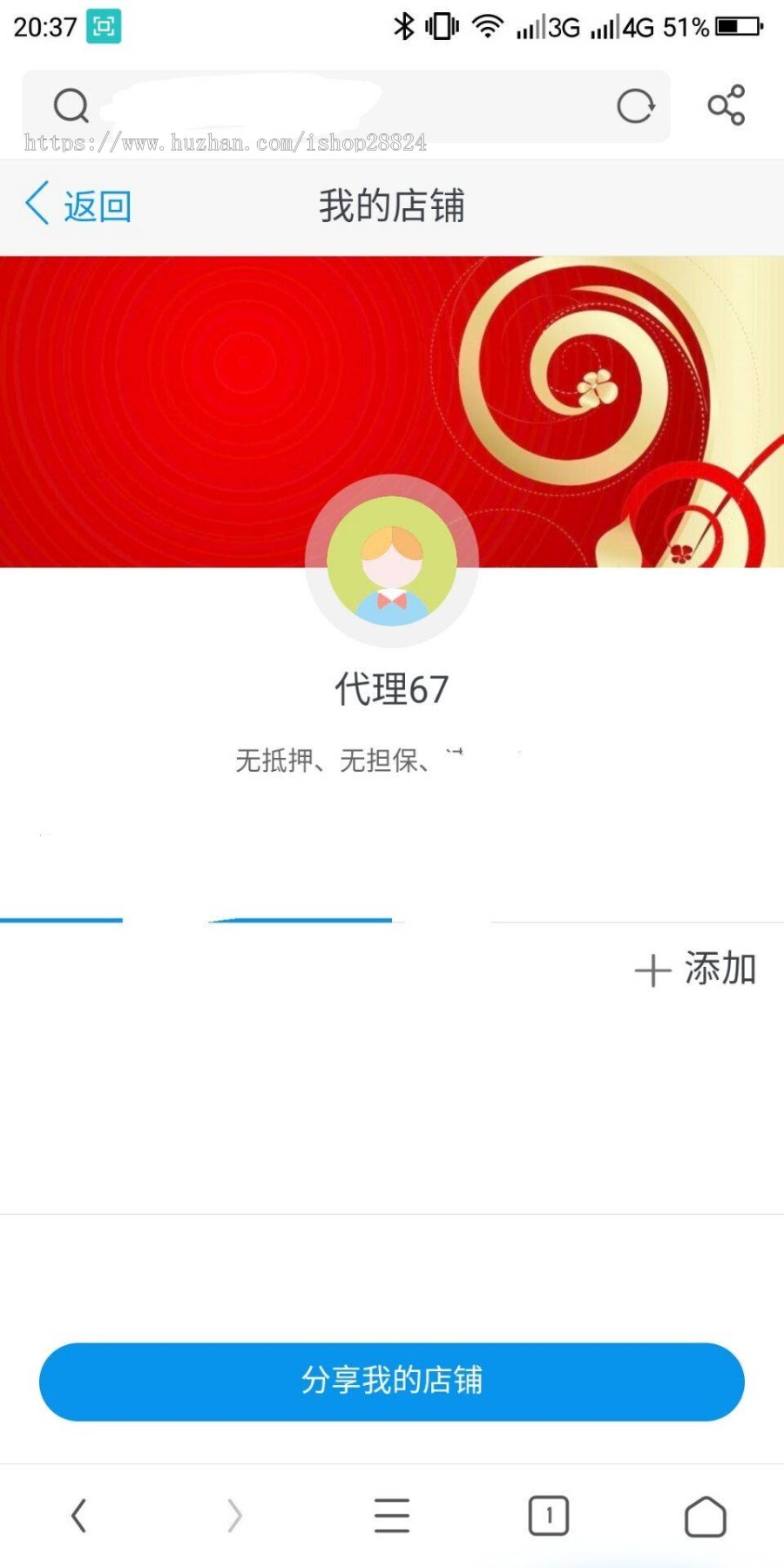Tap the battery indicator in the status bar
This screenshot has height=1568, width=784.
(x=730, y=27)
